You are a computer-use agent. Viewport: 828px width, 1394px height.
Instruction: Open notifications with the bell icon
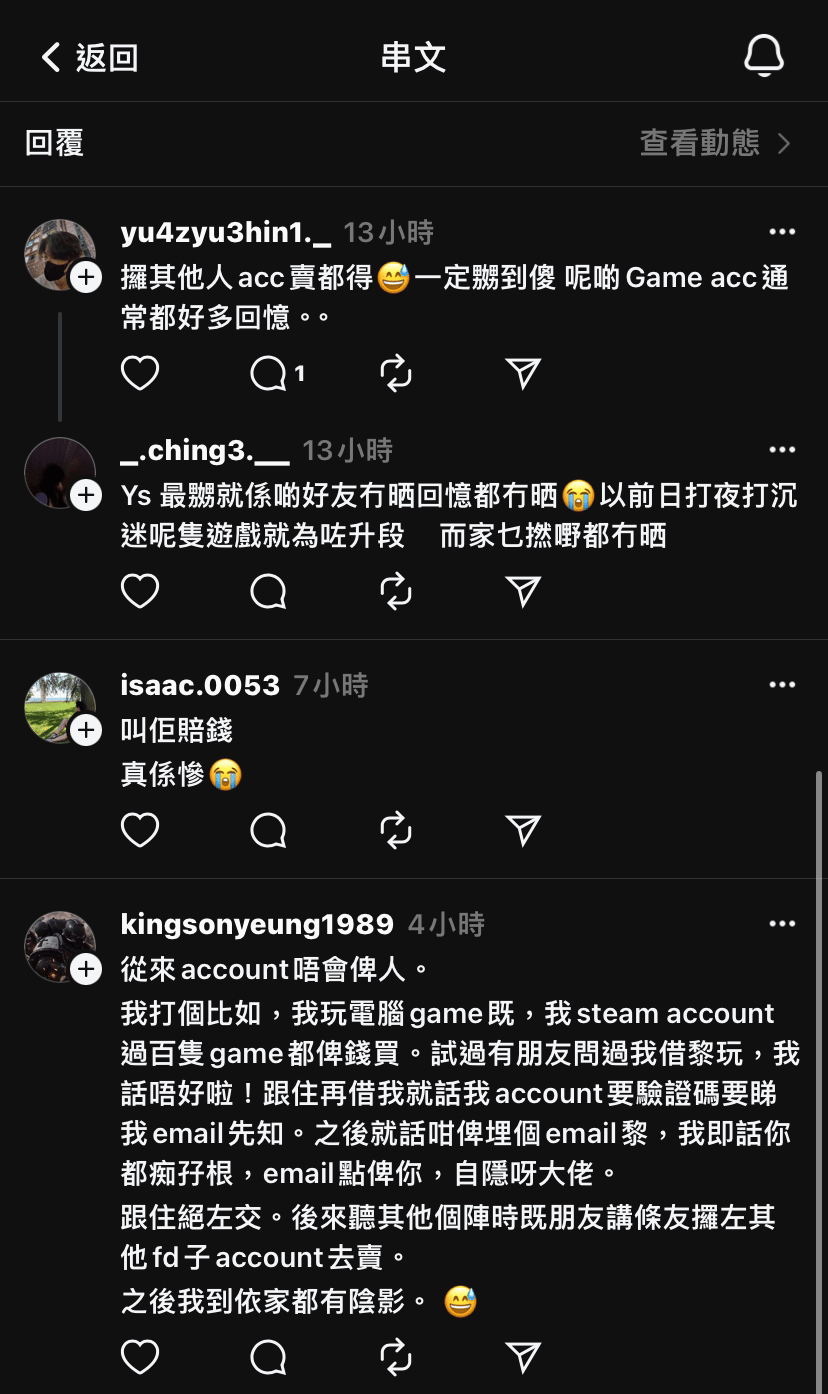point(764,54)
